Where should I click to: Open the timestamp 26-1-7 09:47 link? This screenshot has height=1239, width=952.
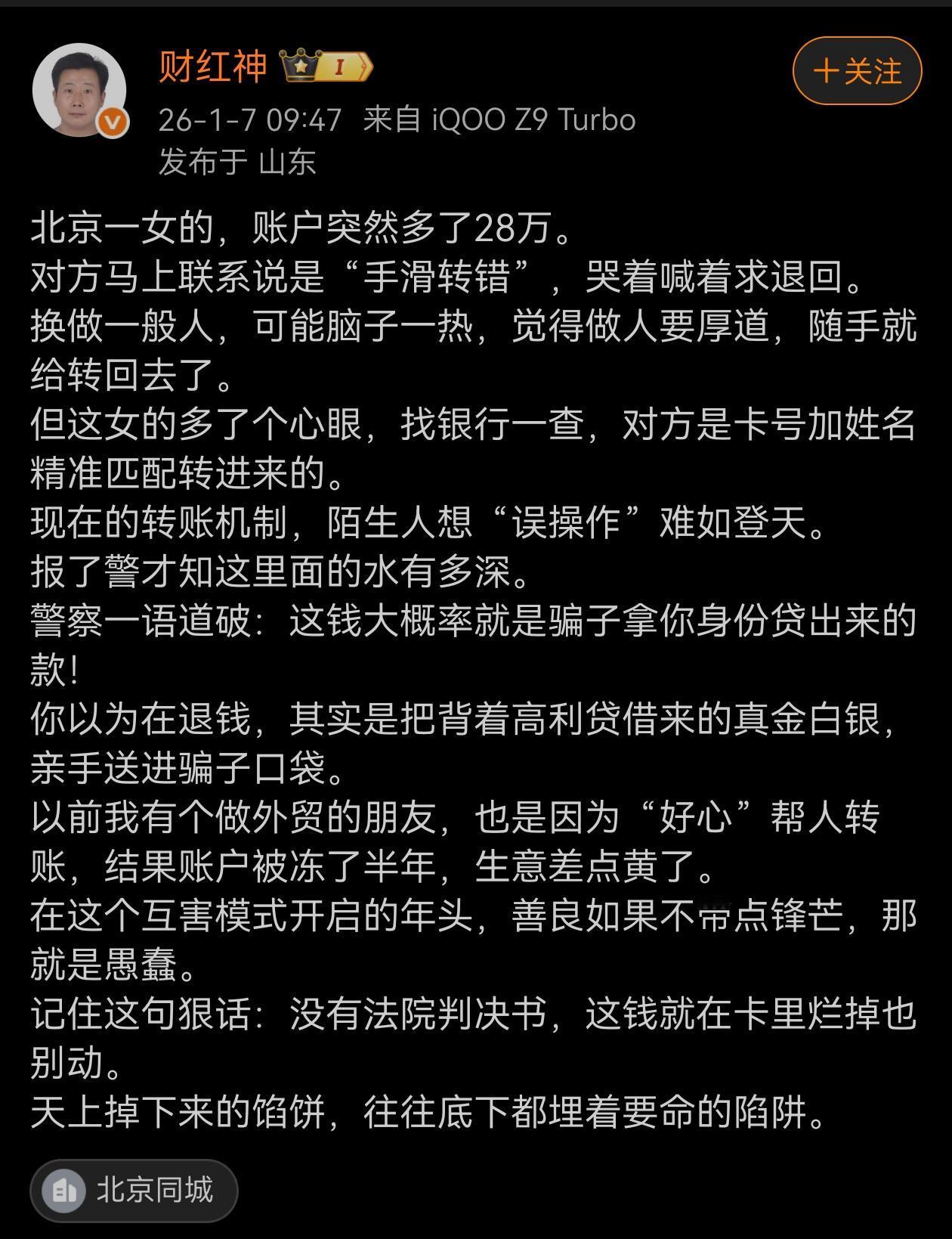[249, 119]
